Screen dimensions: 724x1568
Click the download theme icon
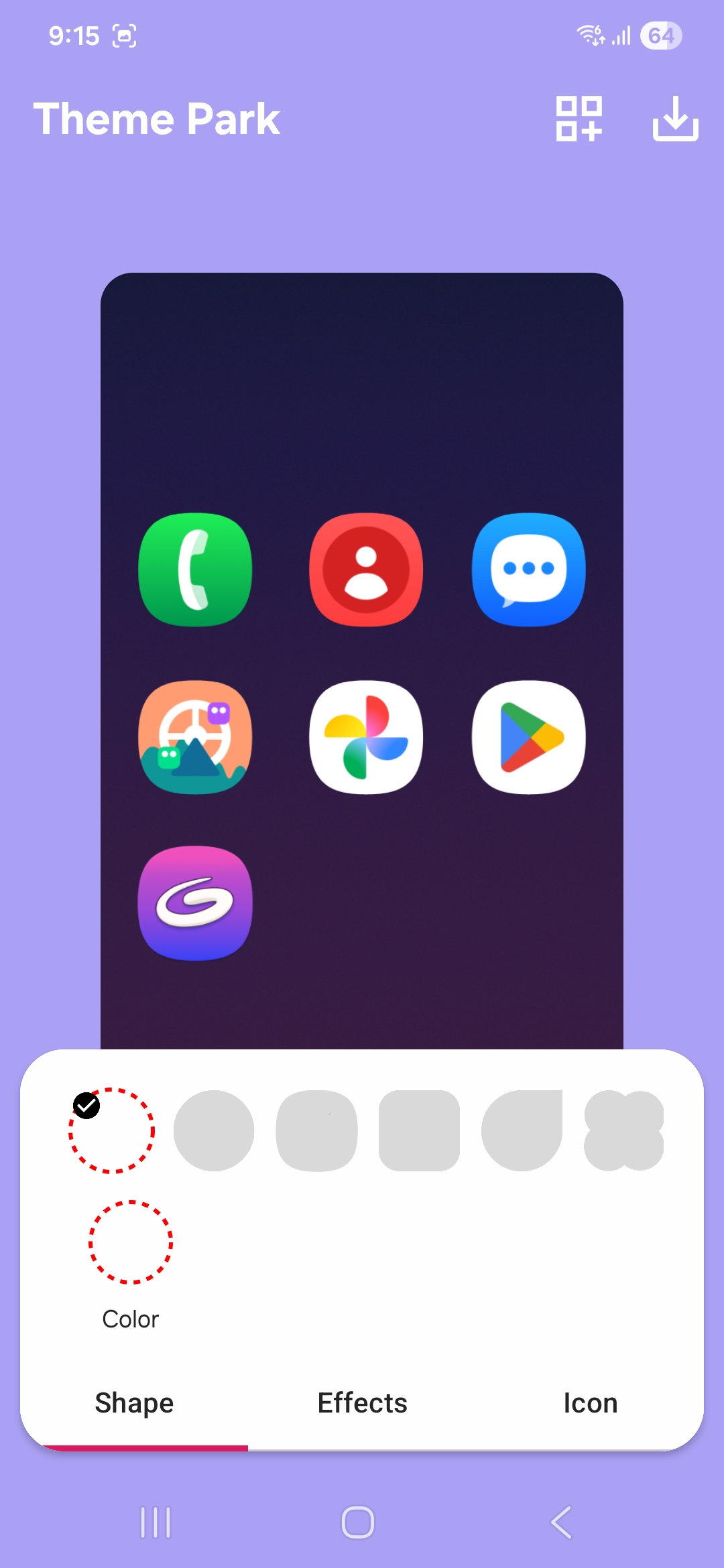point(674,121)
